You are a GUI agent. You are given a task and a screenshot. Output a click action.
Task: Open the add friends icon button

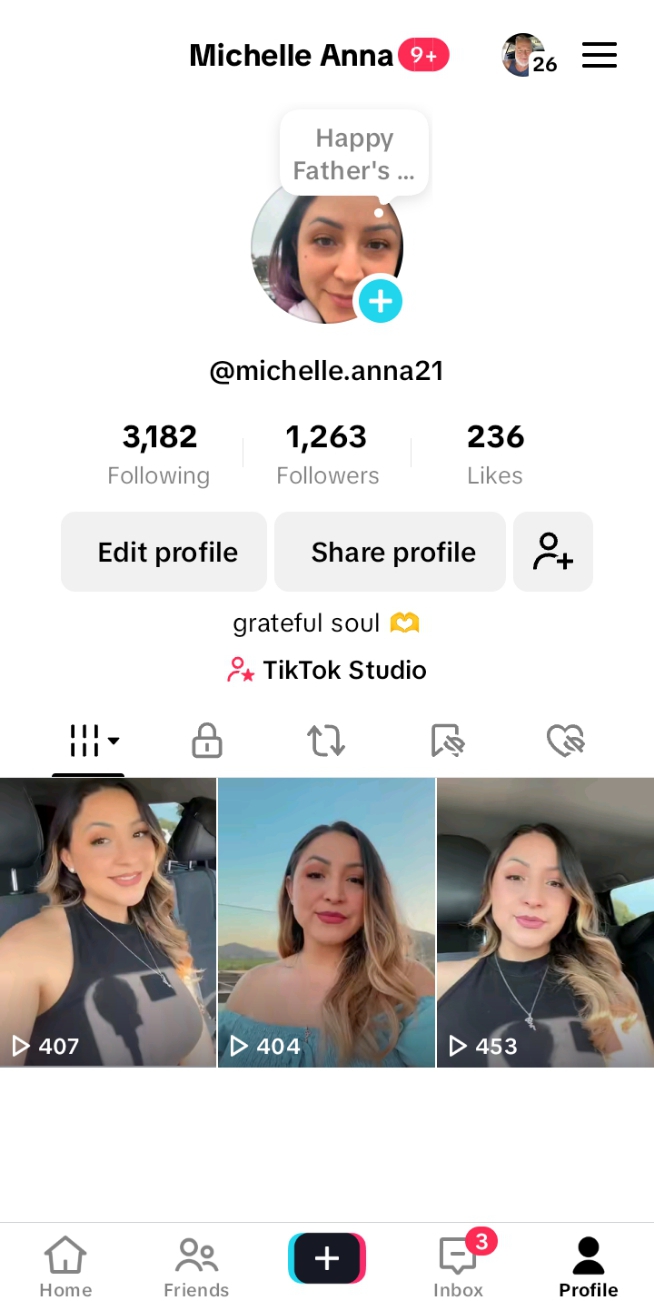click(553, 552)
